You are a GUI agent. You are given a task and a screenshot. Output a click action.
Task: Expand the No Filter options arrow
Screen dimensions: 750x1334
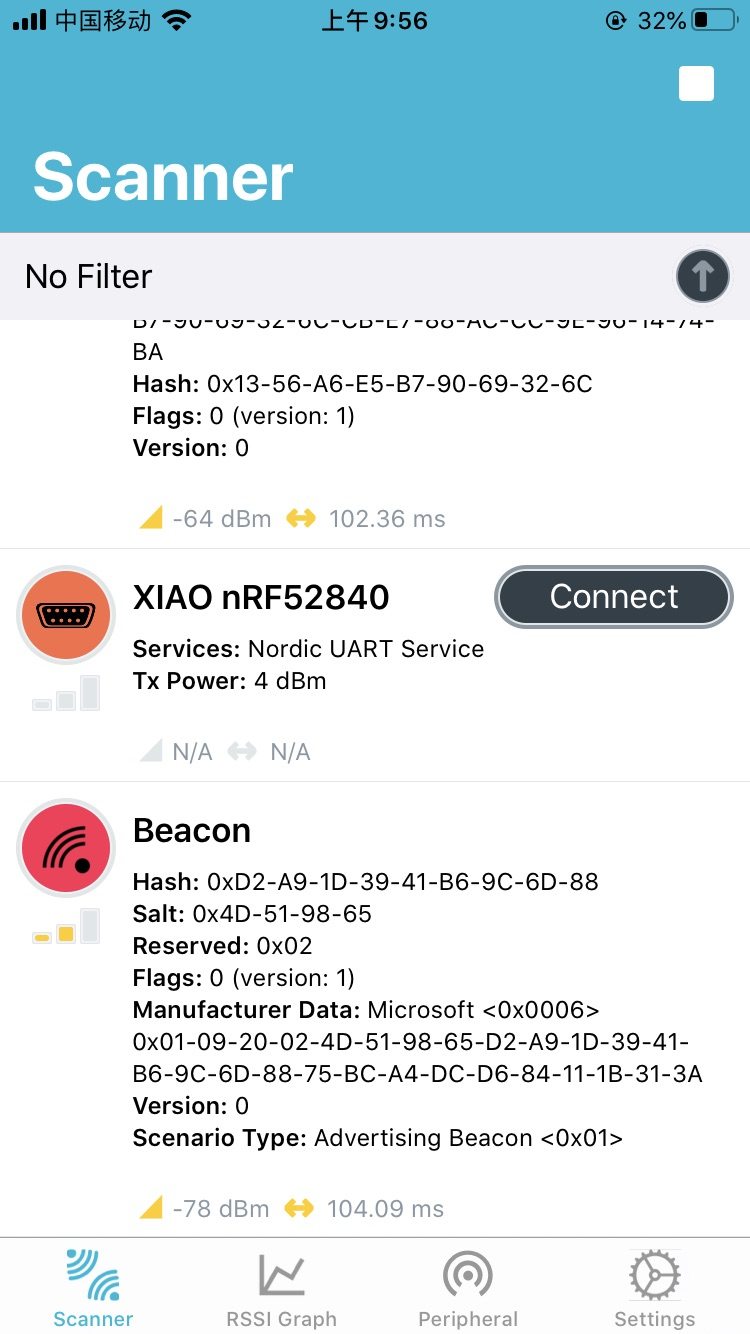(702, 276)
